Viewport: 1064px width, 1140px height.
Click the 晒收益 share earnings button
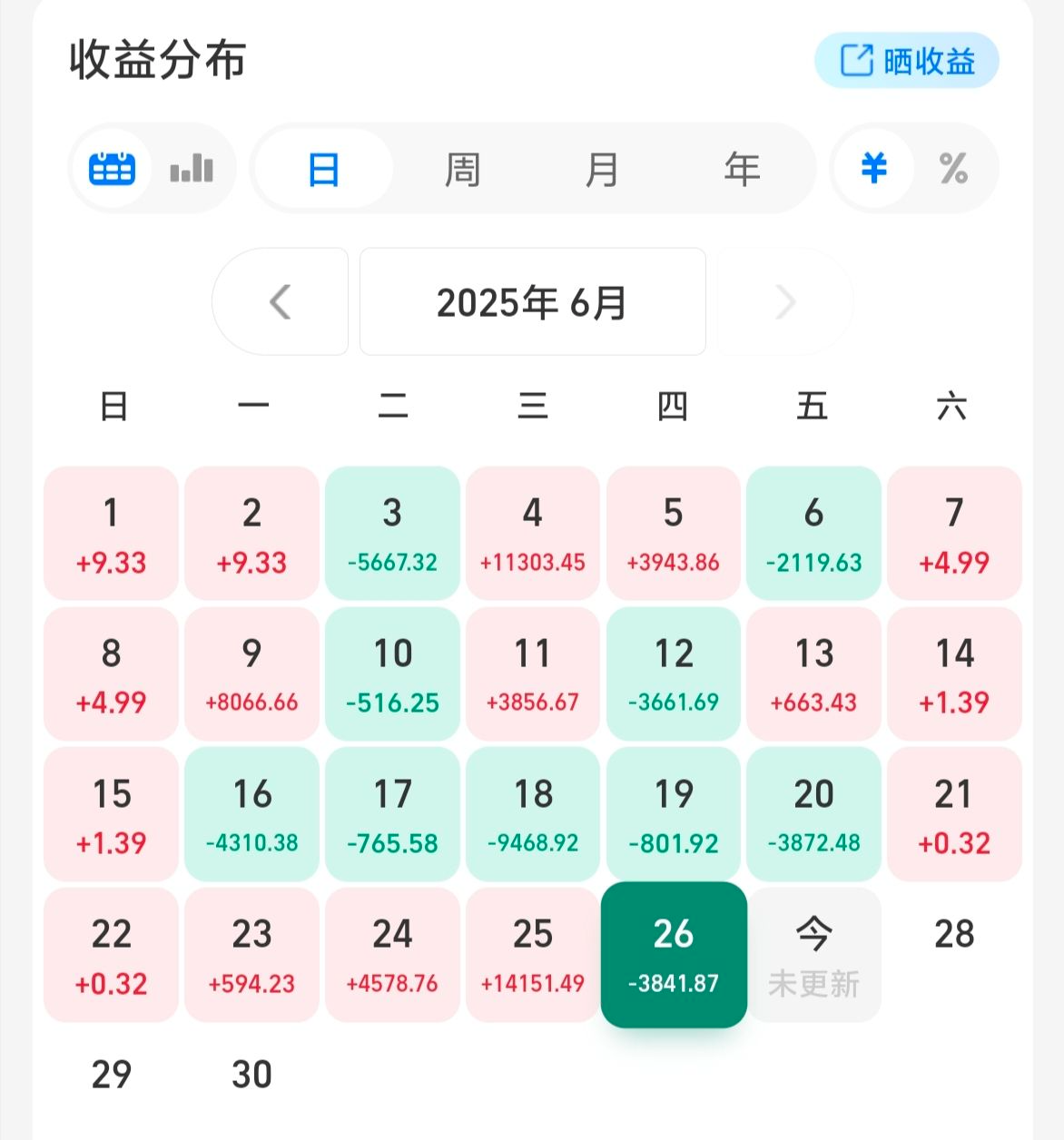coord(905,60)
